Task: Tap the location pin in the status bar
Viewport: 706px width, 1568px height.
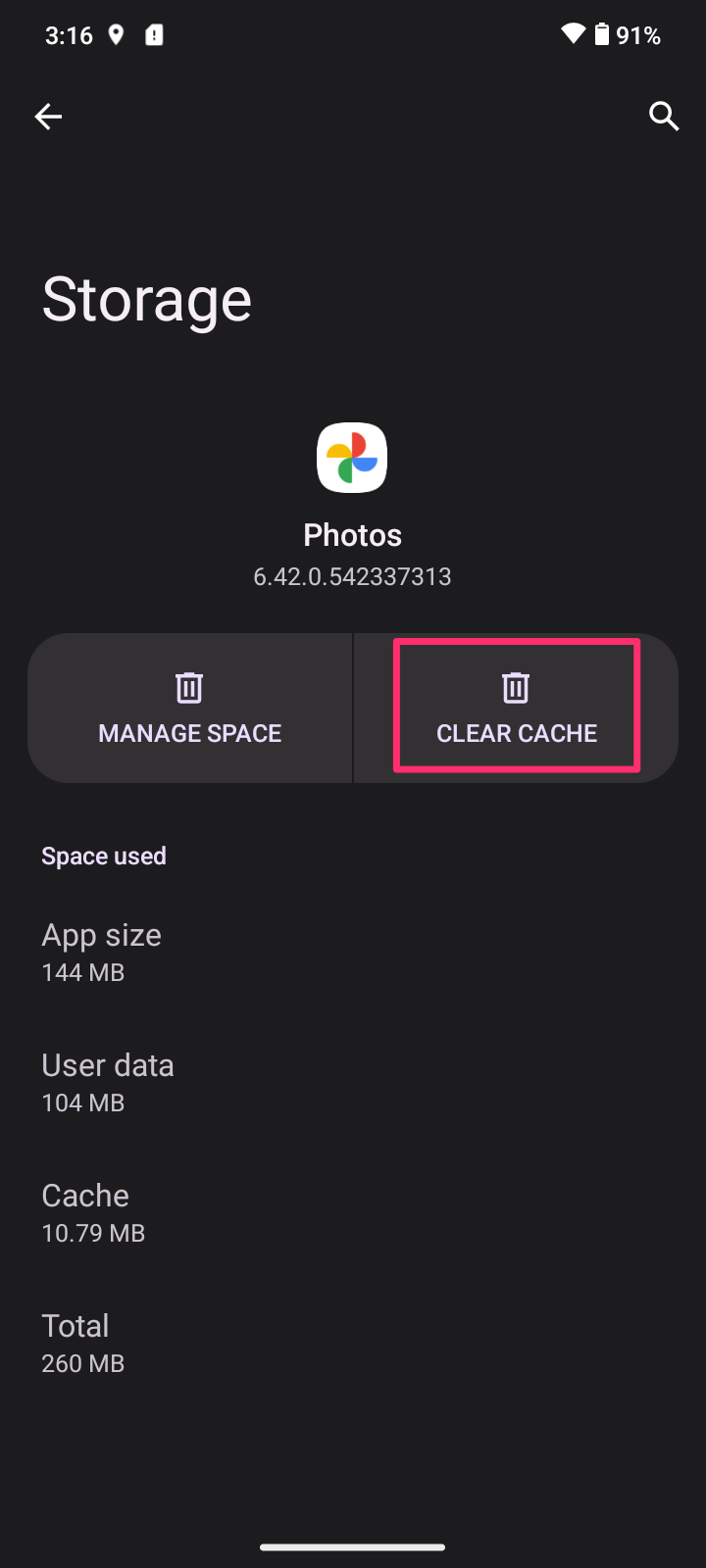Action: (x=116, y=34)
